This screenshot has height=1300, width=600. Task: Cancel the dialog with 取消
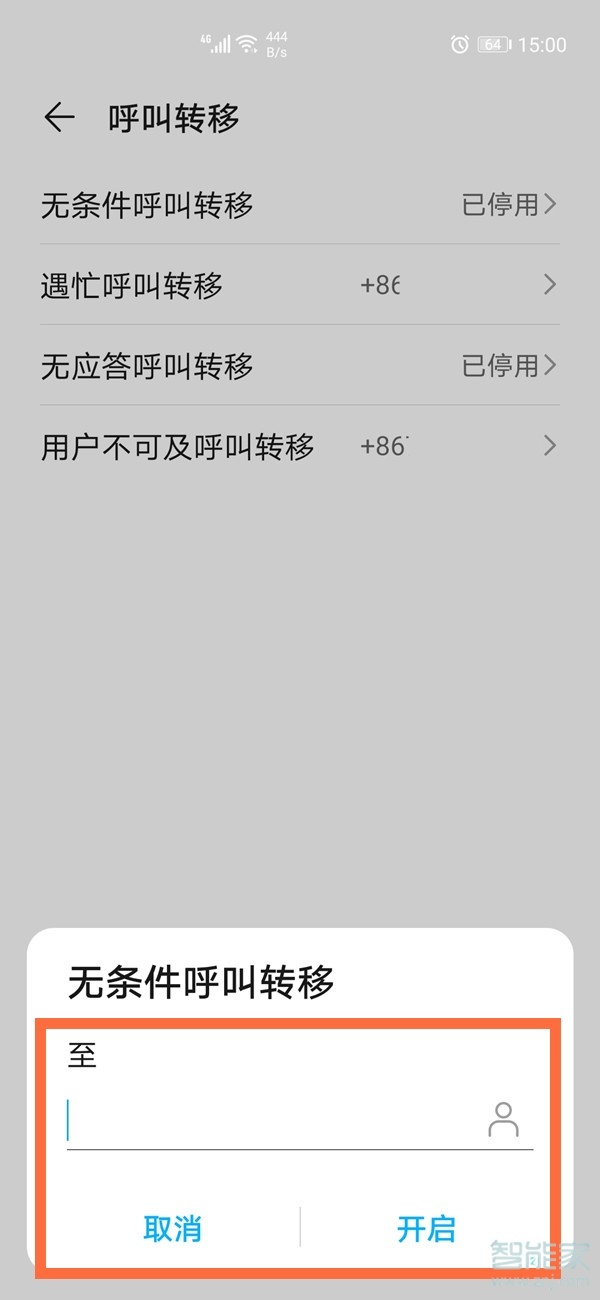tap(172, 1228)
